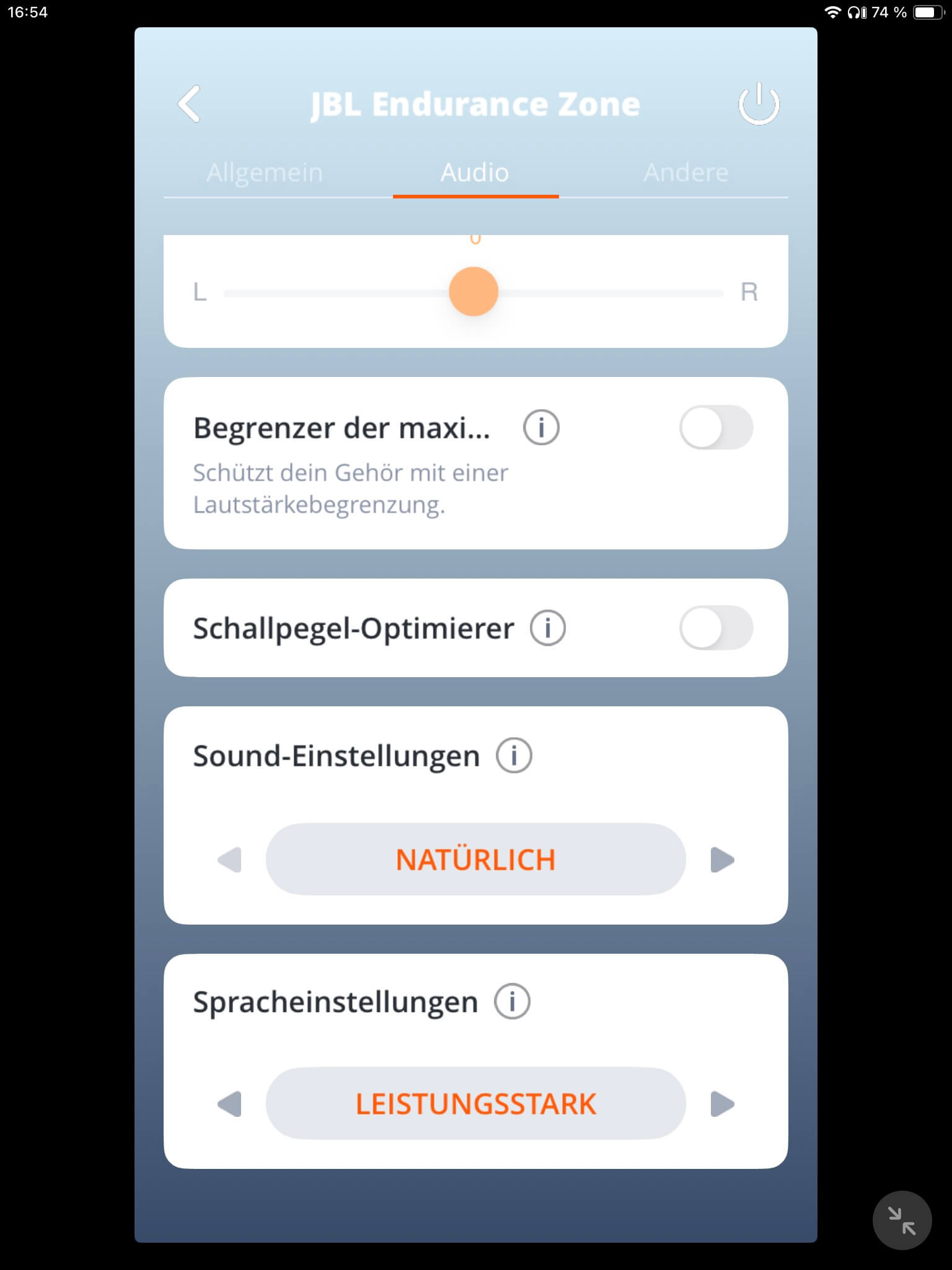The image size is (952, 1270).
Task: Tap the L/R balance slider knob
Action: point(474,291)
